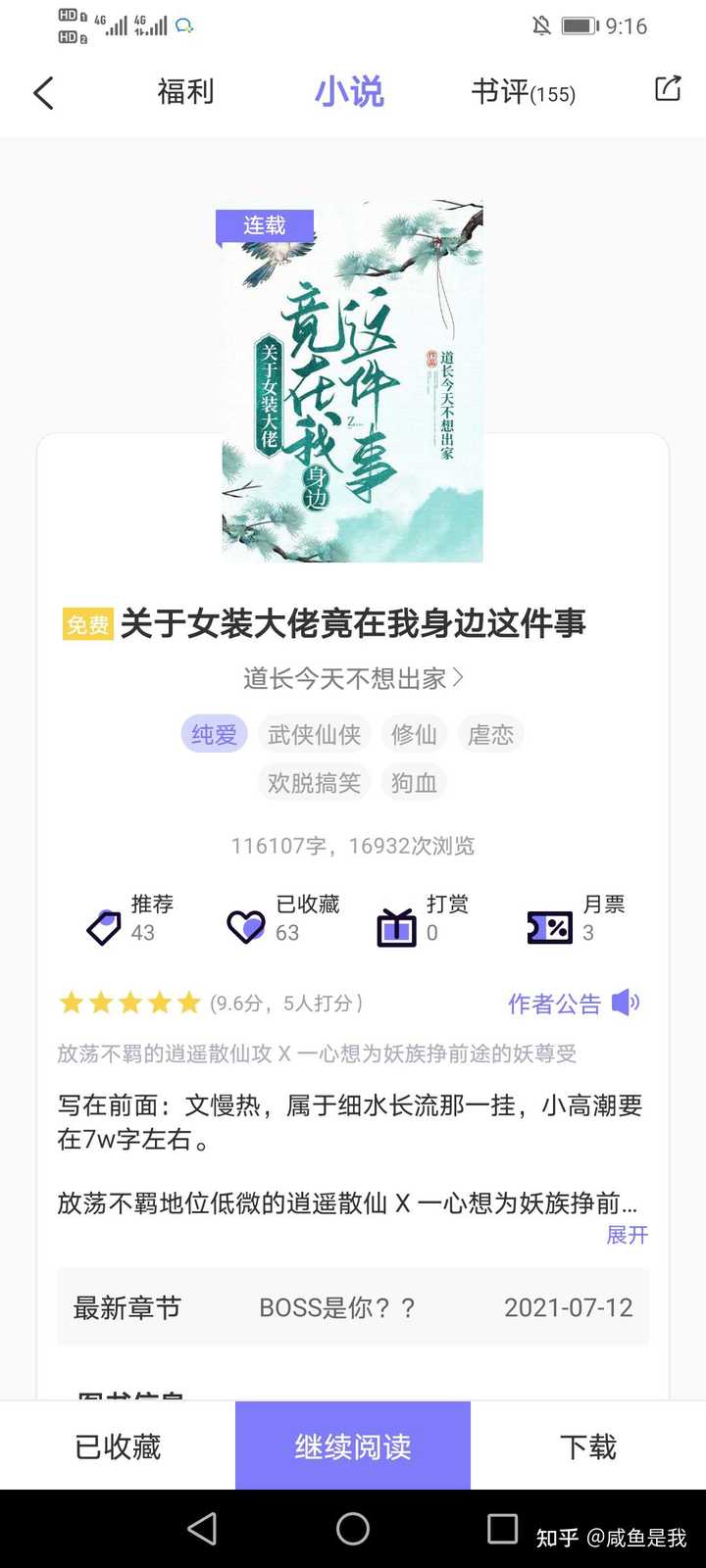Tap 继续阅读 to continue reading
706x1568 pixels.
coord(352,1445)
